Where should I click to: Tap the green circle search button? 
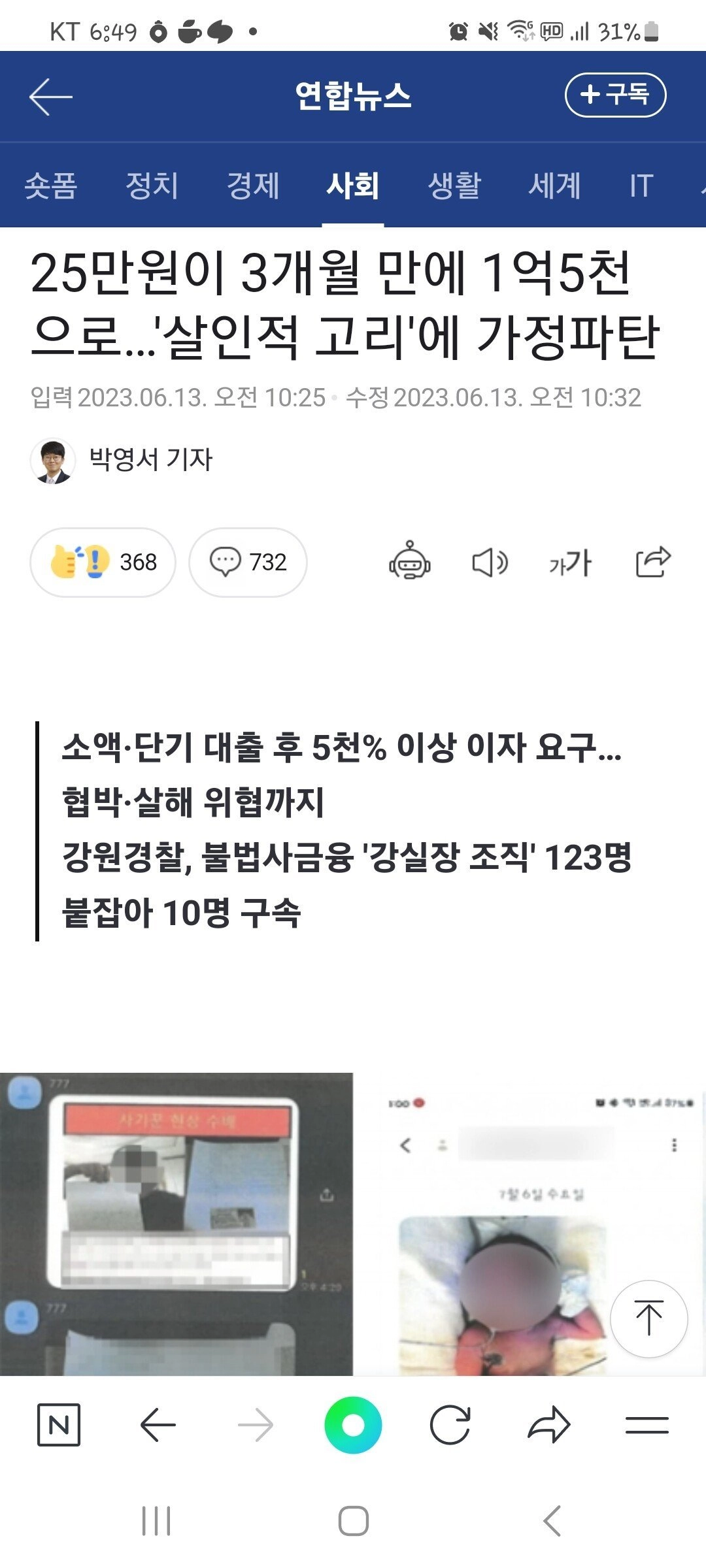click(353, 1425)
